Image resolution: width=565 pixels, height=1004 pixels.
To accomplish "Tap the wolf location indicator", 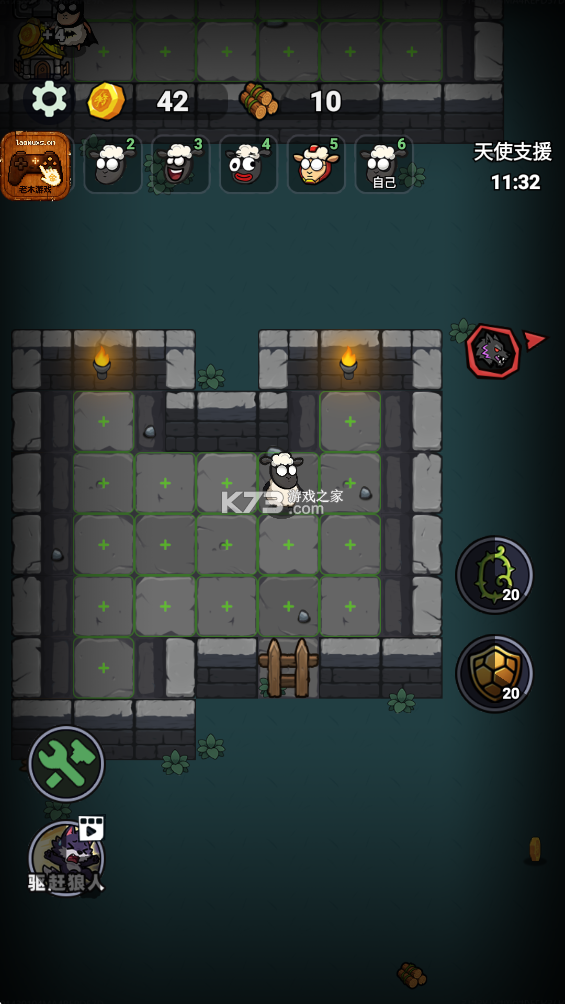I will point(494,351).
